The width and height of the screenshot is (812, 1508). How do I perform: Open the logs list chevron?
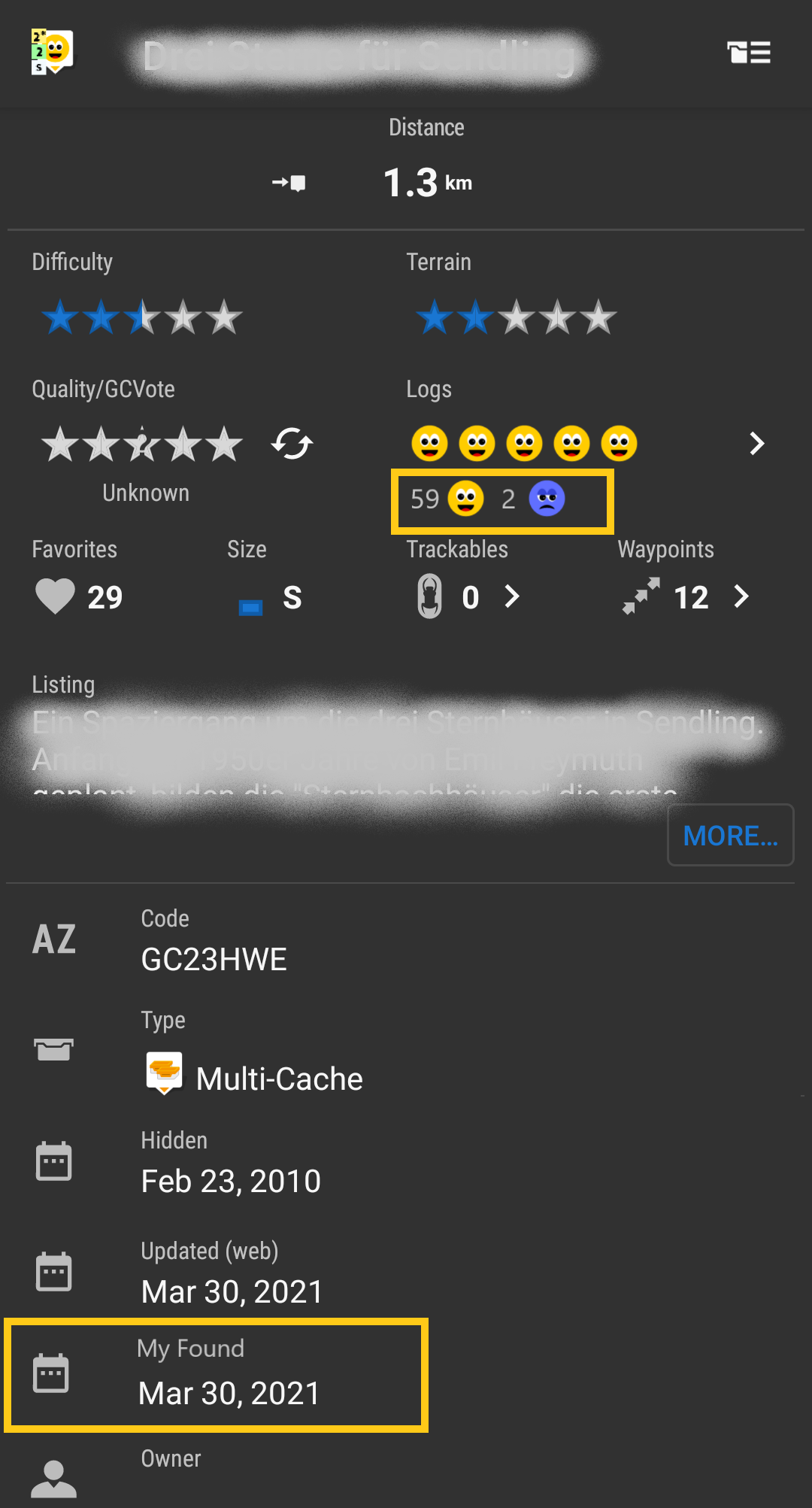click(756, 444)
